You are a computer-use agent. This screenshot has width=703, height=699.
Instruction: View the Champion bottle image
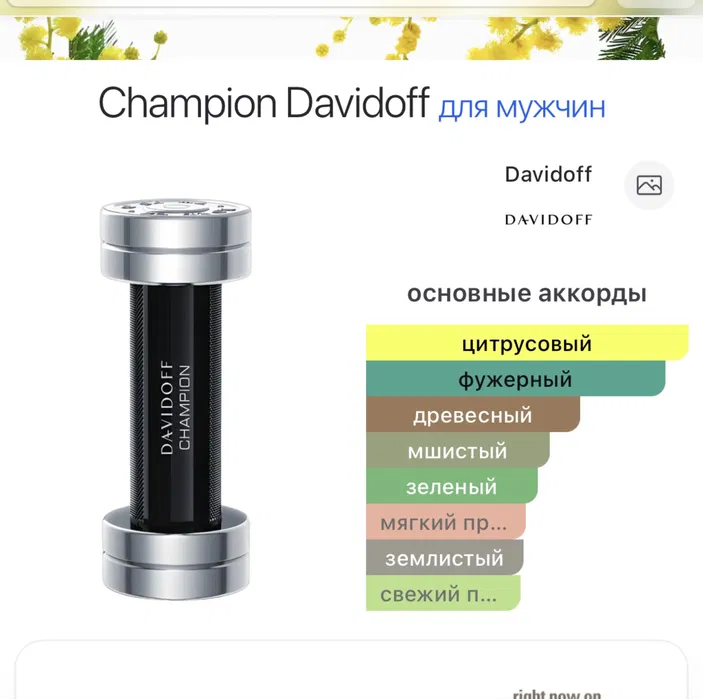pos(176,400)
